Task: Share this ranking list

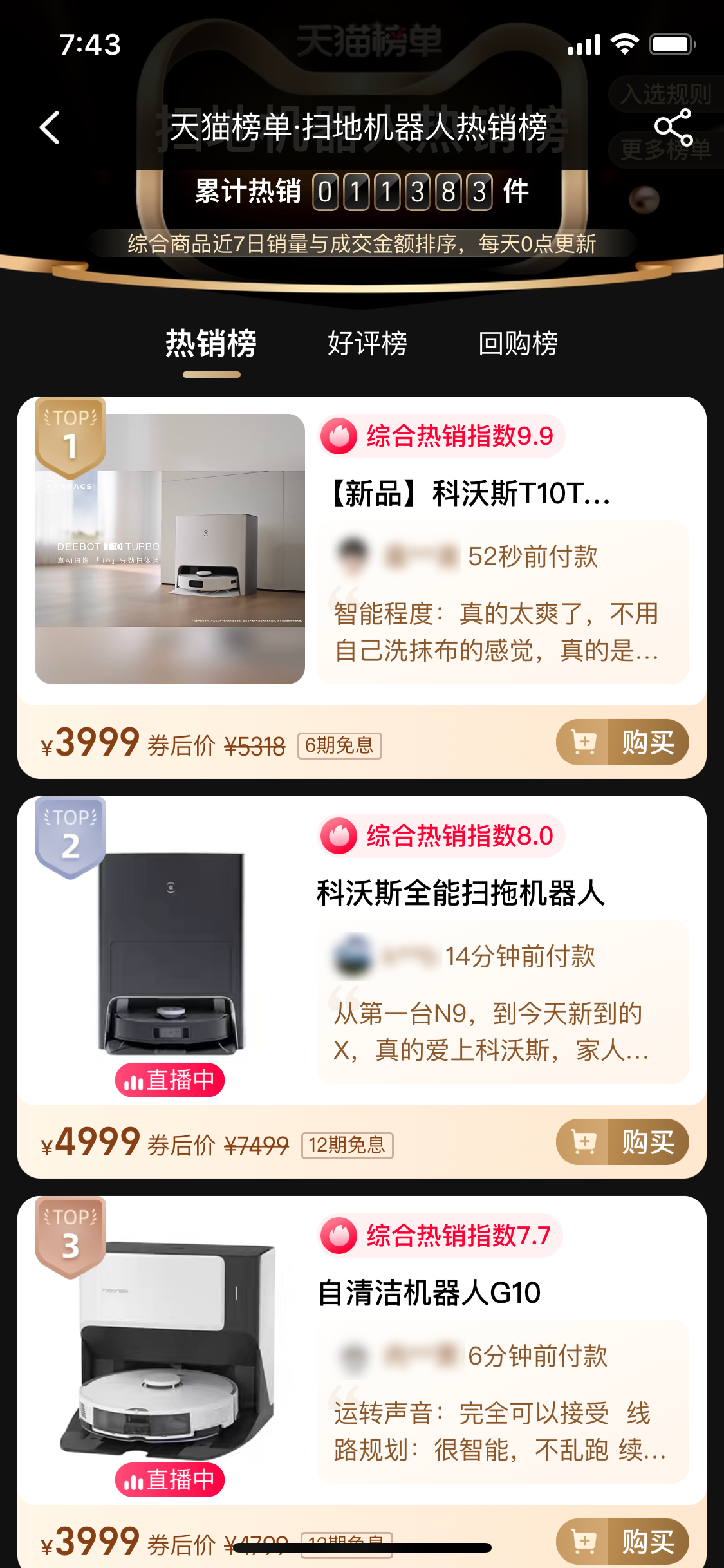Action: [x=673, y=127]
